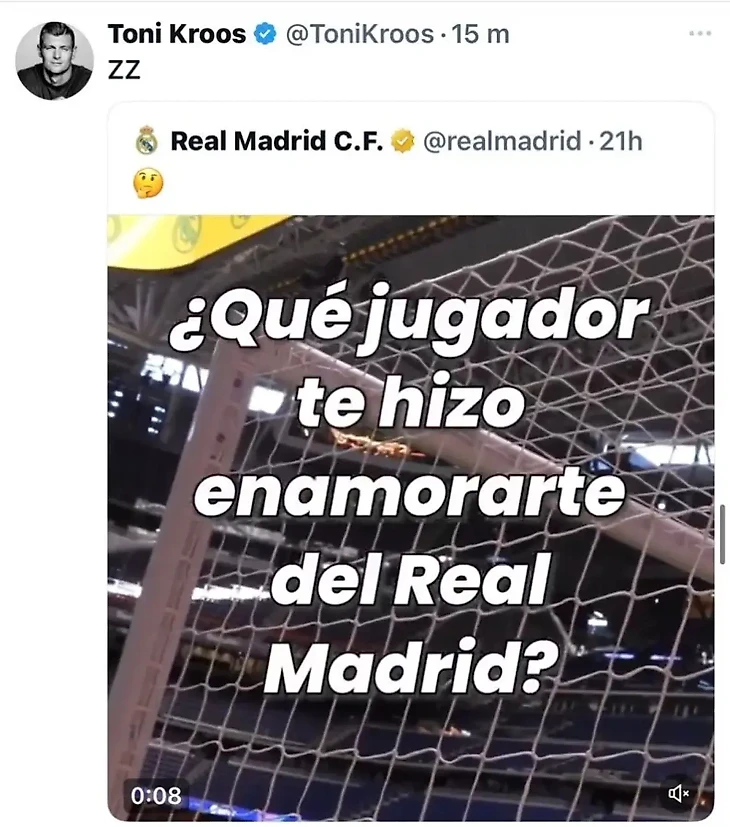Screen dimensions: 730x827
Task: Open the tweet's overflow menu
Action: point(700,34)
